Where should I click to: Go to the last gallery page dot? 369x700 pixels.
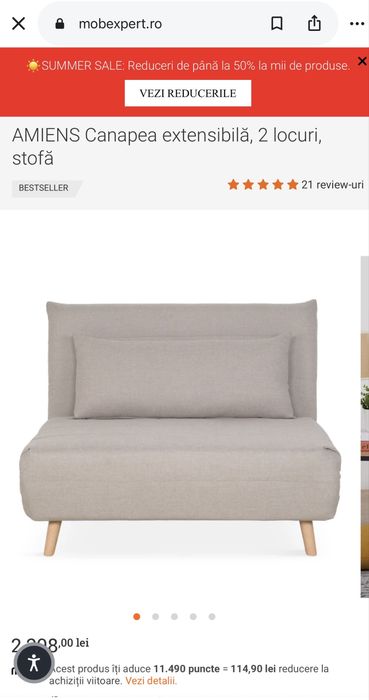click(211, 617)
